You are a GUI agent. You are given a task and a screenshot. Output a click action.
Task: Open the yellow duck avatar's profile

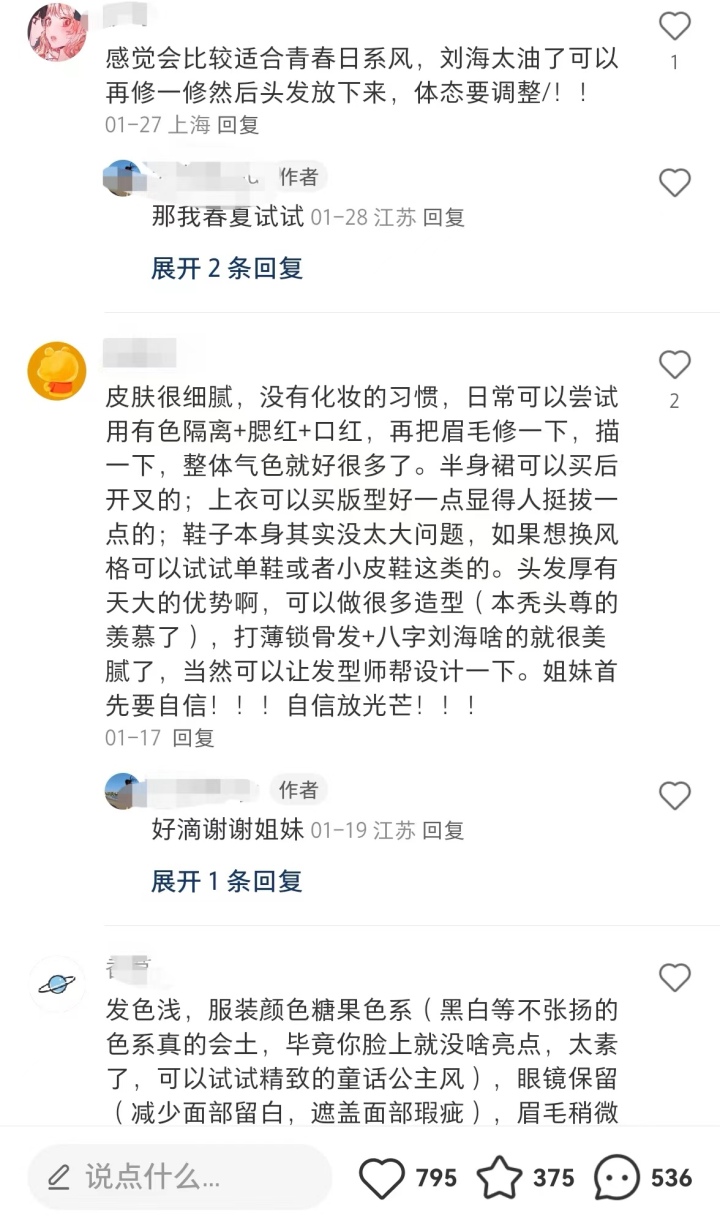click(x=57, y=371)
